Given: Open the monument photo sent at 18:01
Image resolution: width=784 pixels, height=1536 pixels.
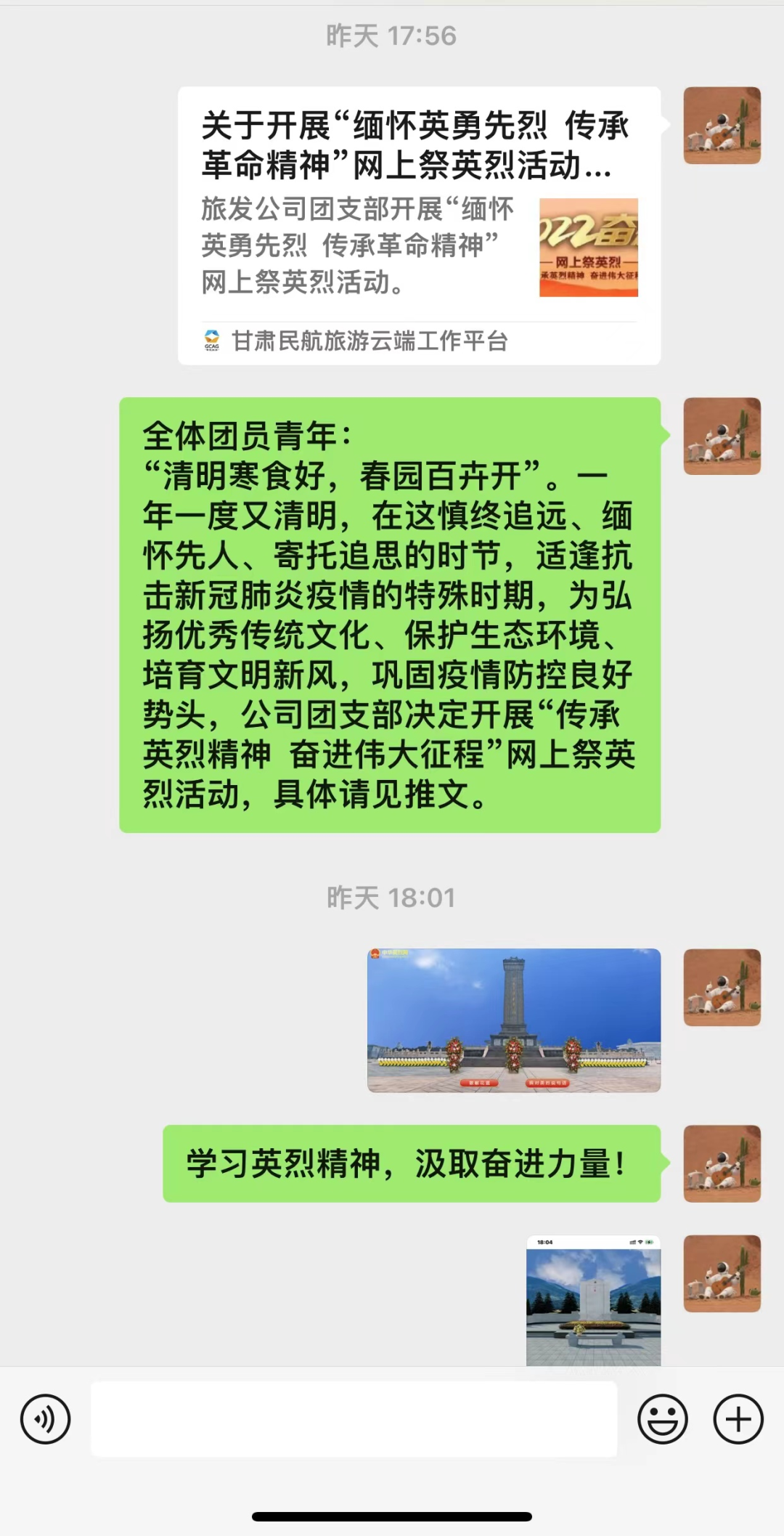Looking at the screenshot, I should coord(514,1020).
